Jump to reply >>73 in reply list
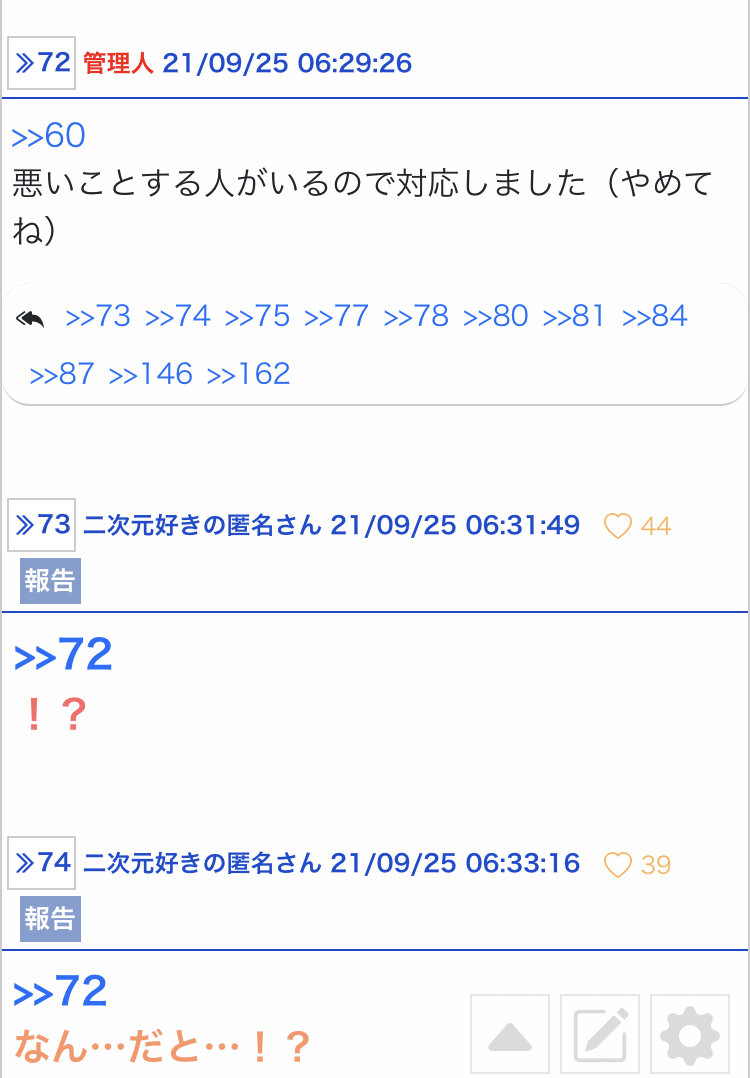This screenshot has height=1078, width=750. (98, 317)
